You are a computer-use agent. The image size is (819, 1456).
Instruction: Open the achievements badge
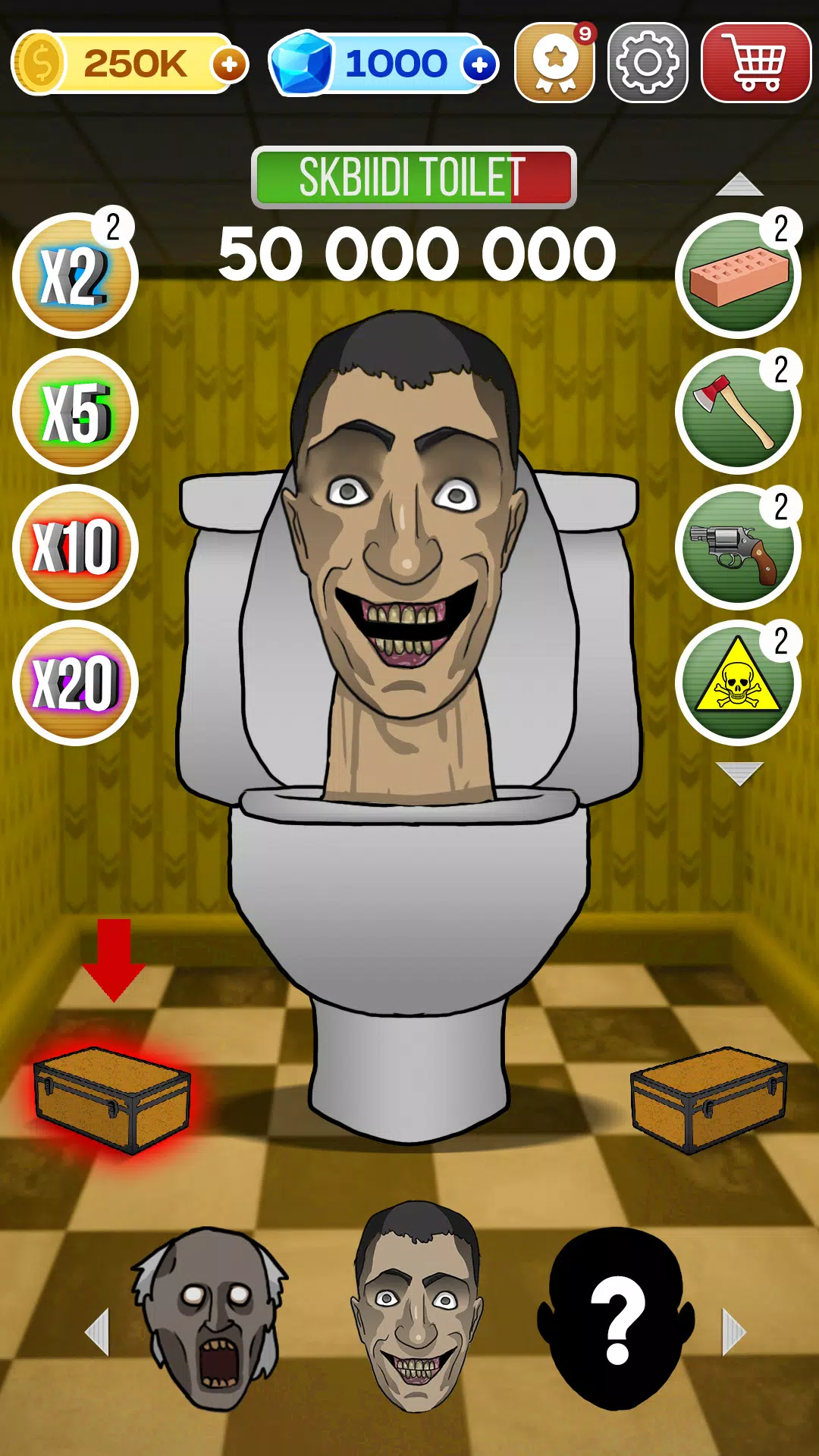tap(554, 63)
